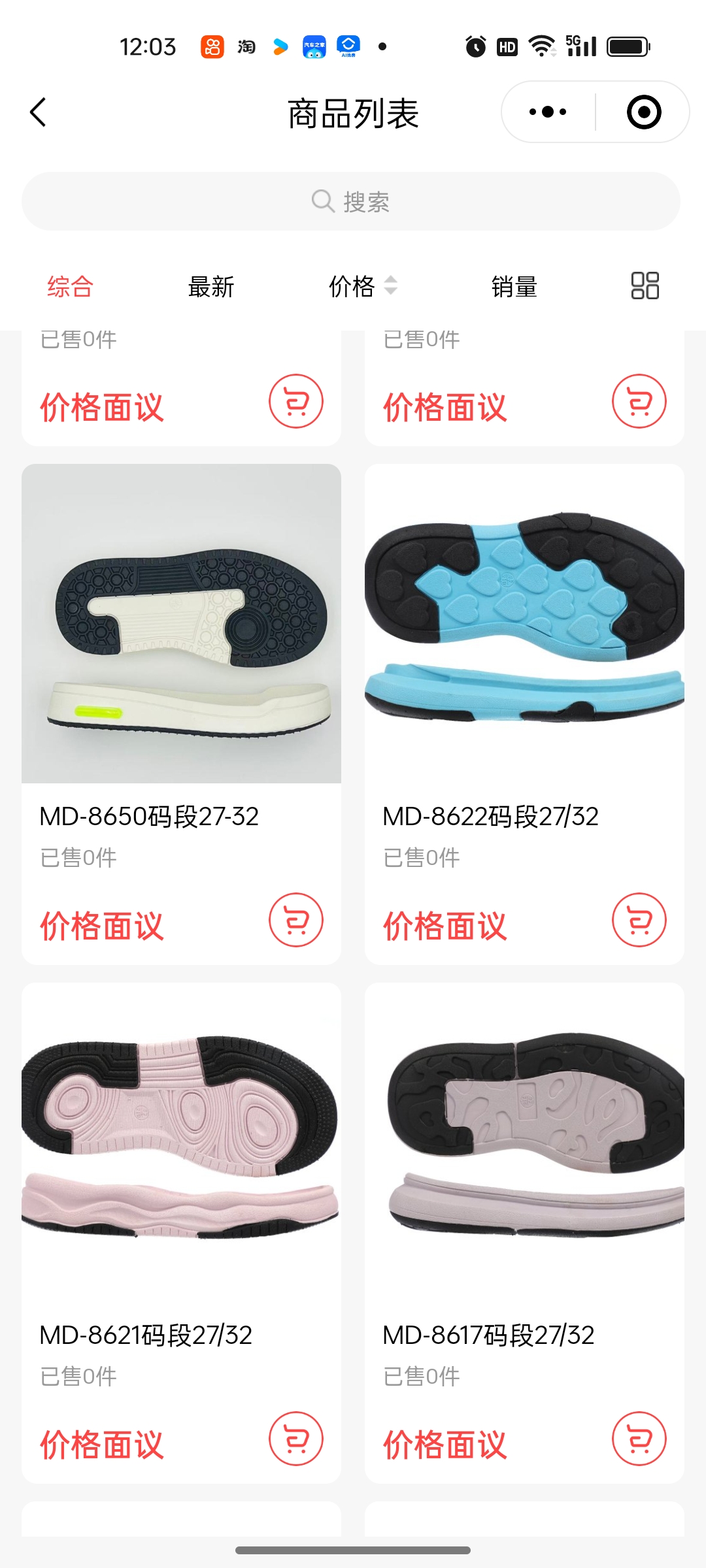Switch to the 最新 tab
This screenshot has height=1568, width=706.
210,287
